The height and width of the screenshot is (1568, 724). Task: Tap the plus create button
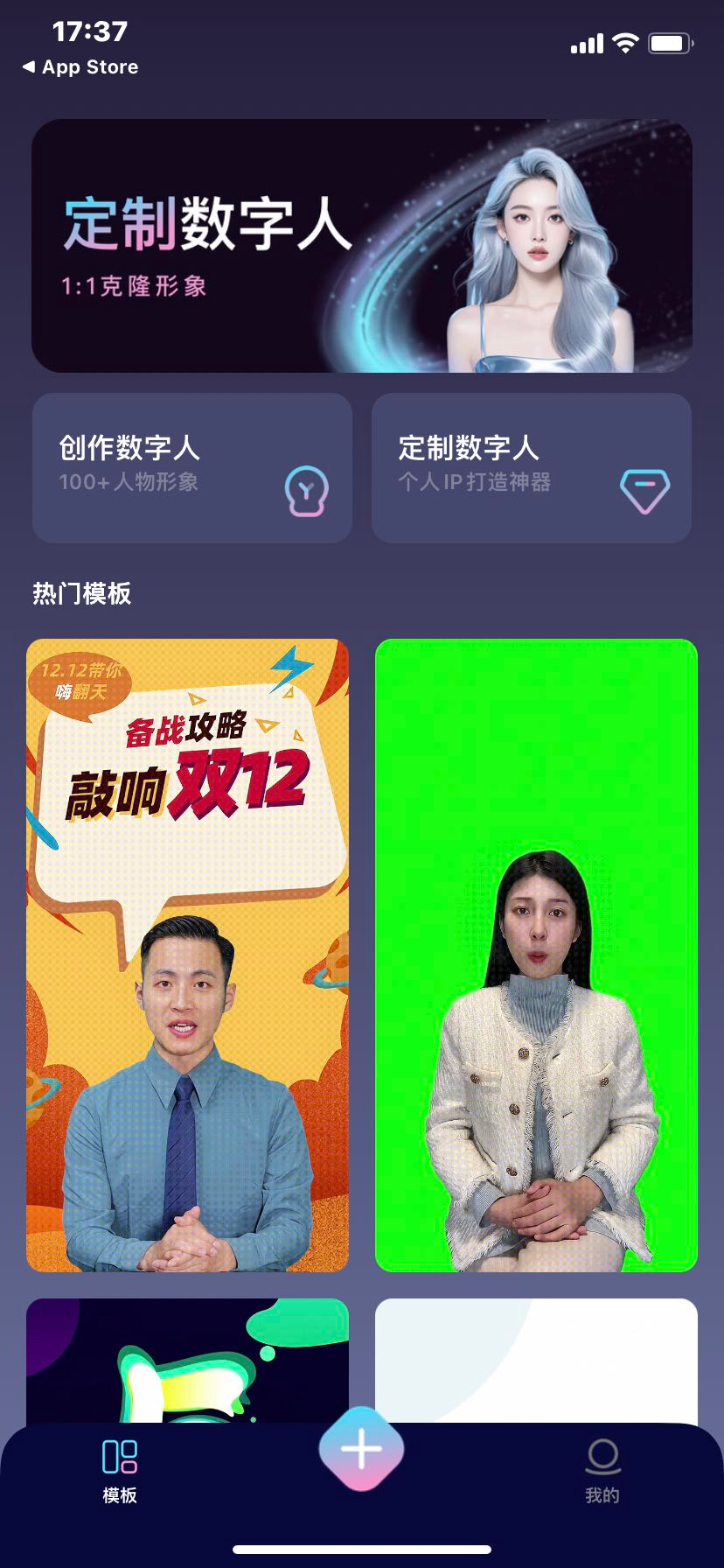pos(361,1450)
